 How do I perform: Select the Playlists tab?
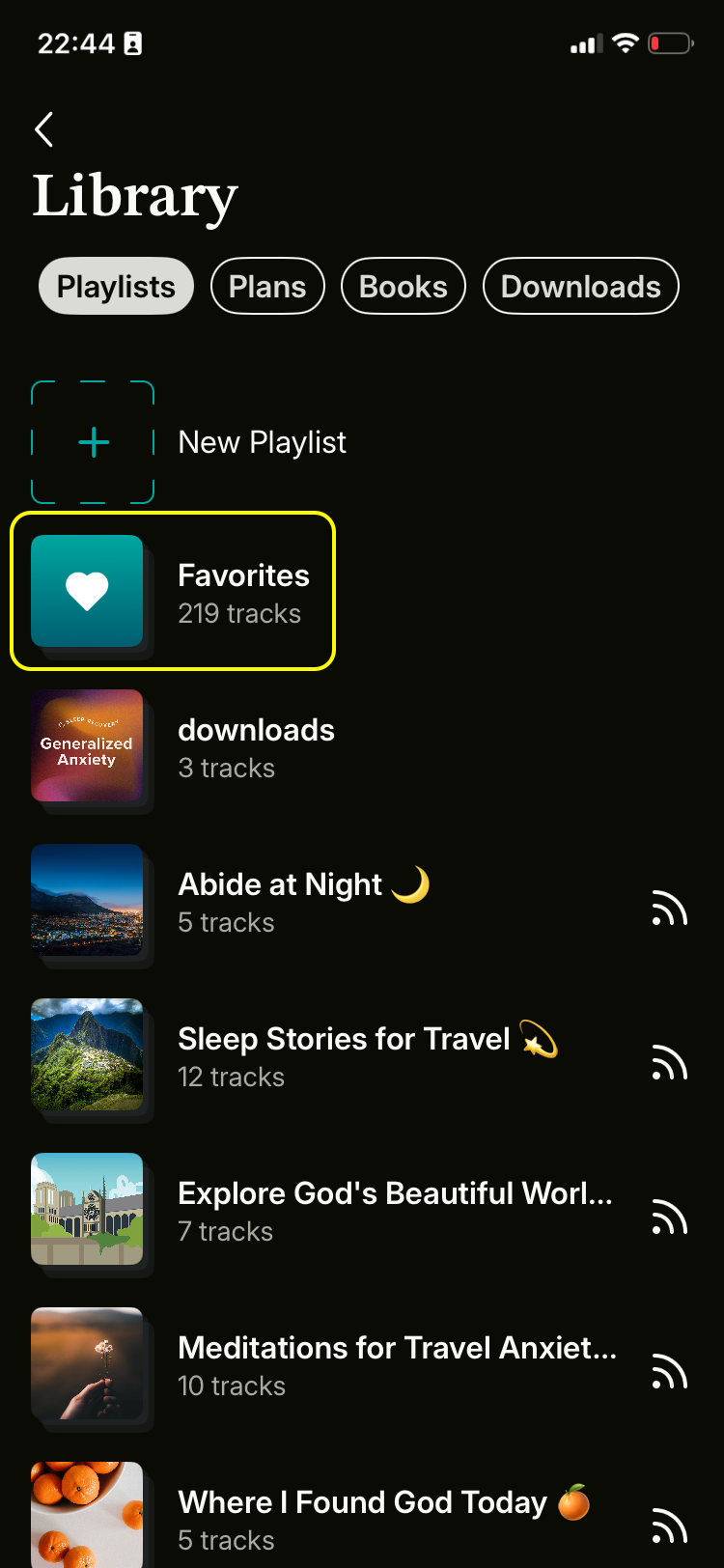click(116, 287)
